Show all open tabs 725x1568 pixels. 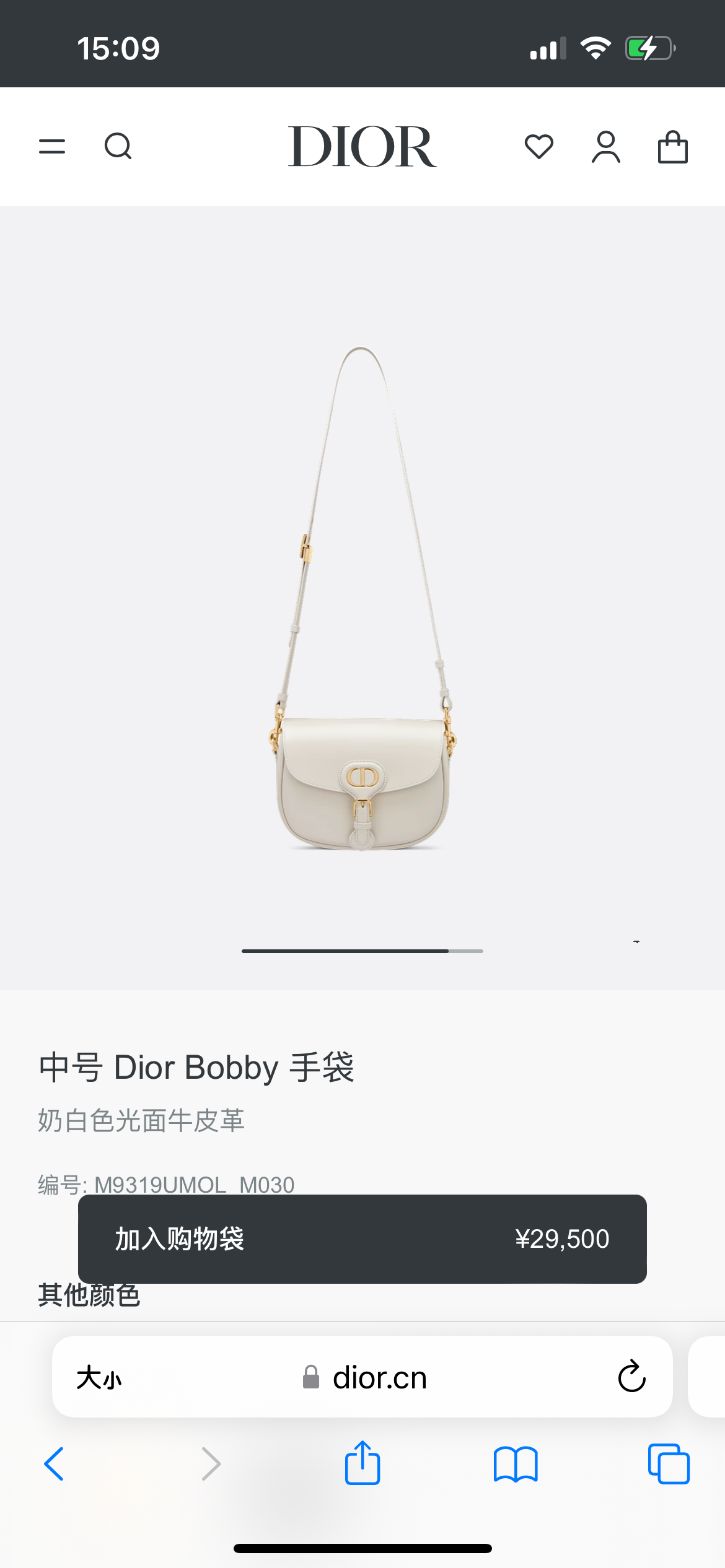pyautogui.click(x=669, y=1464)
